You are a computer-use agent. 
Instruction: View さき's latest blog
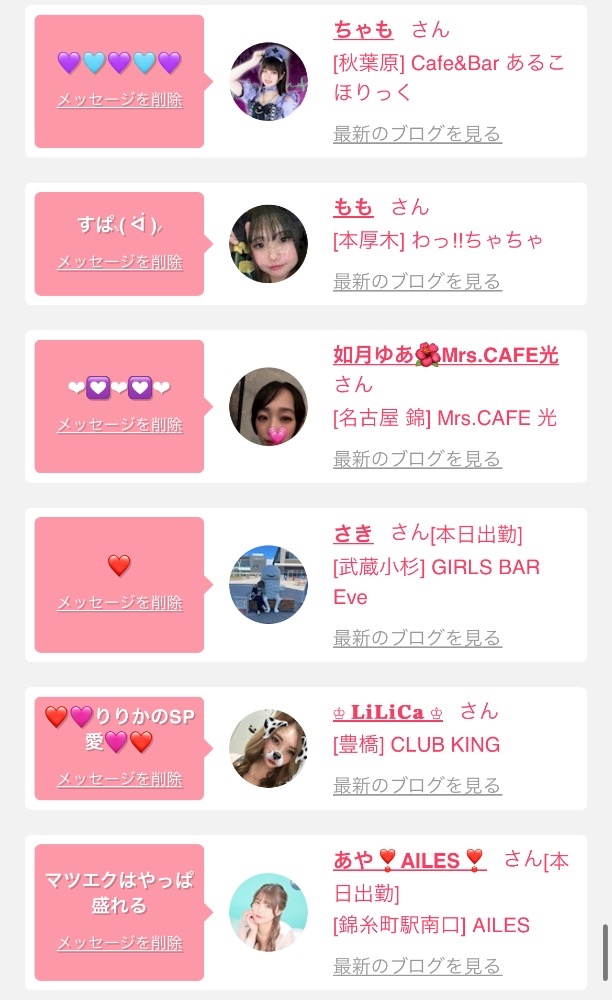coord(418,638)
